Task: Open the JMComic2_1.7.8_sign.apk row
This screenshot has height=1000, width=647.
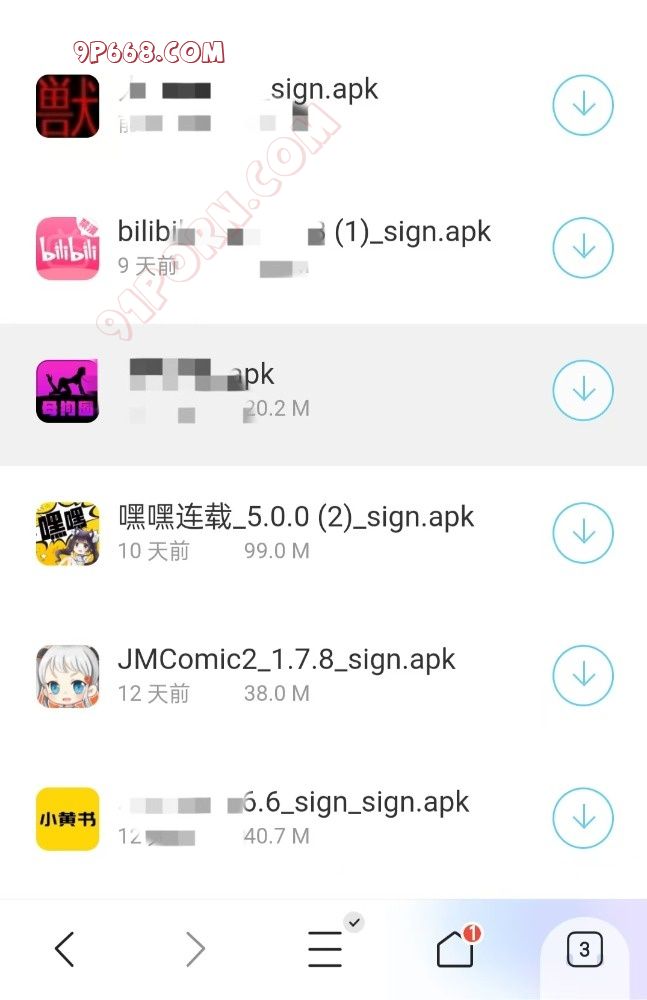Action: point(286,661)
